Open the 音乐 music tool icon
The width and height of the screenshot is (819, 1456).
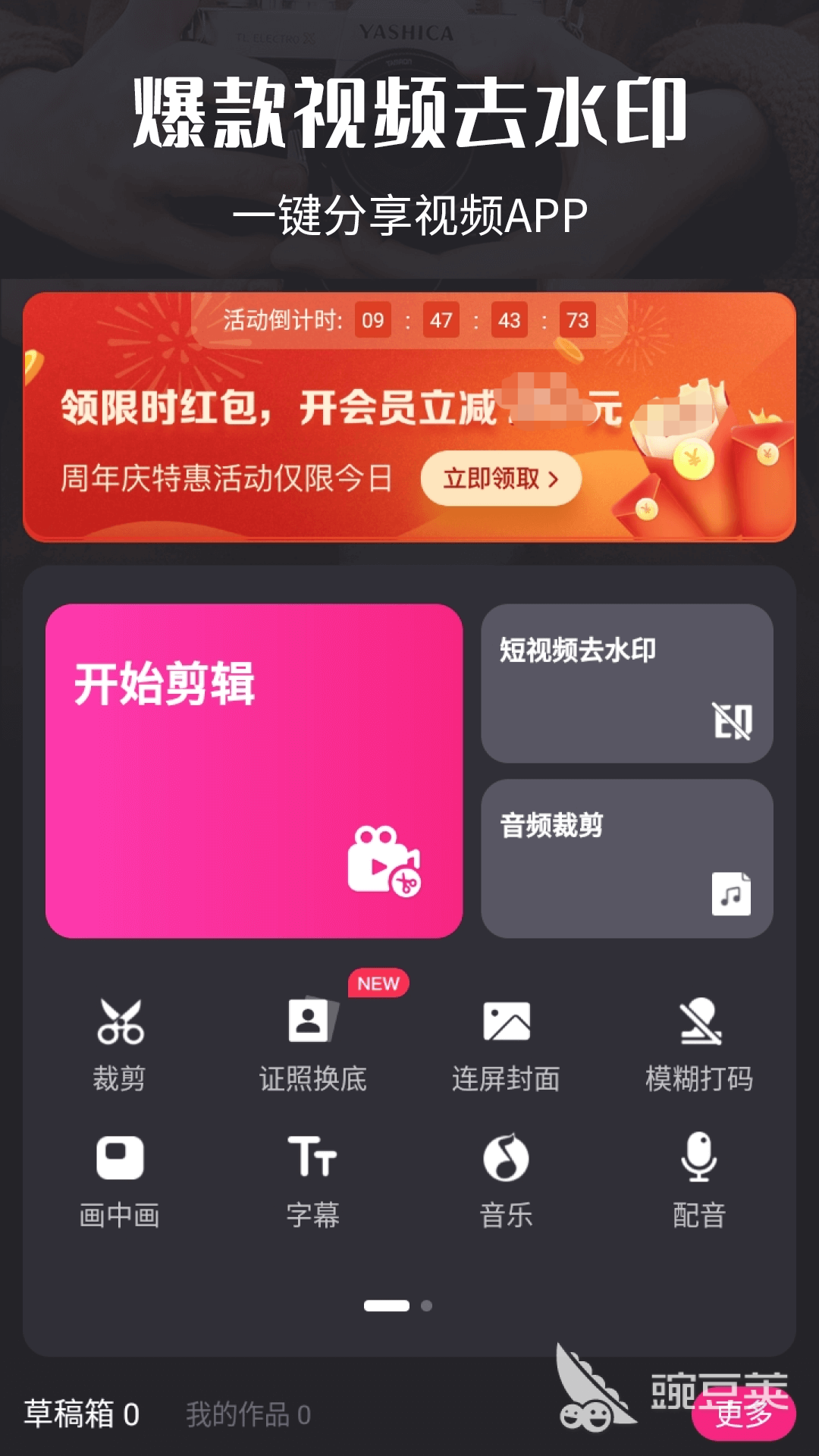pyautogui.click(x=506, y=1156)
